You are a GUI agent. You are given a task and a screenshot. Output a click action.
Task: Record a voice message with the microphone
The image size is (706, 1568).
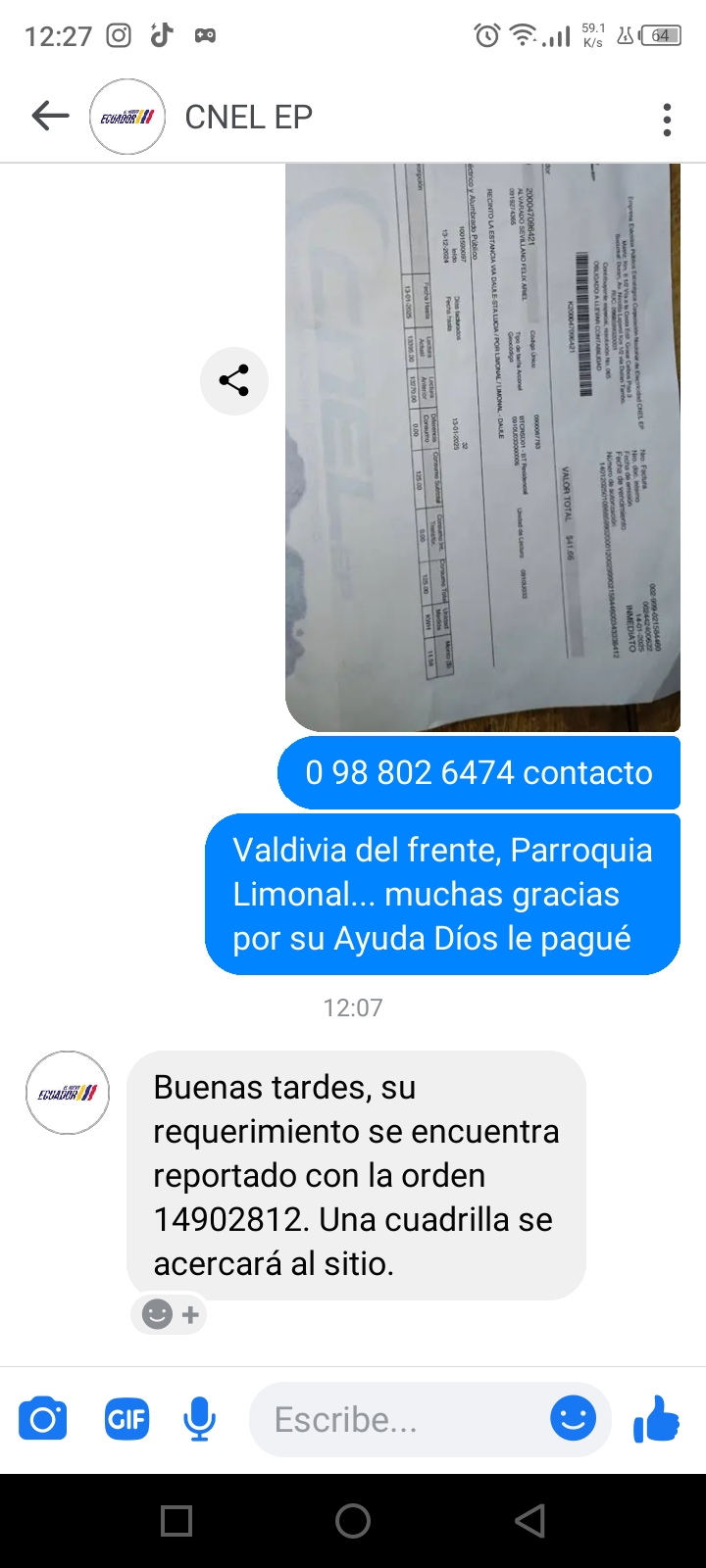[200, 1419]
